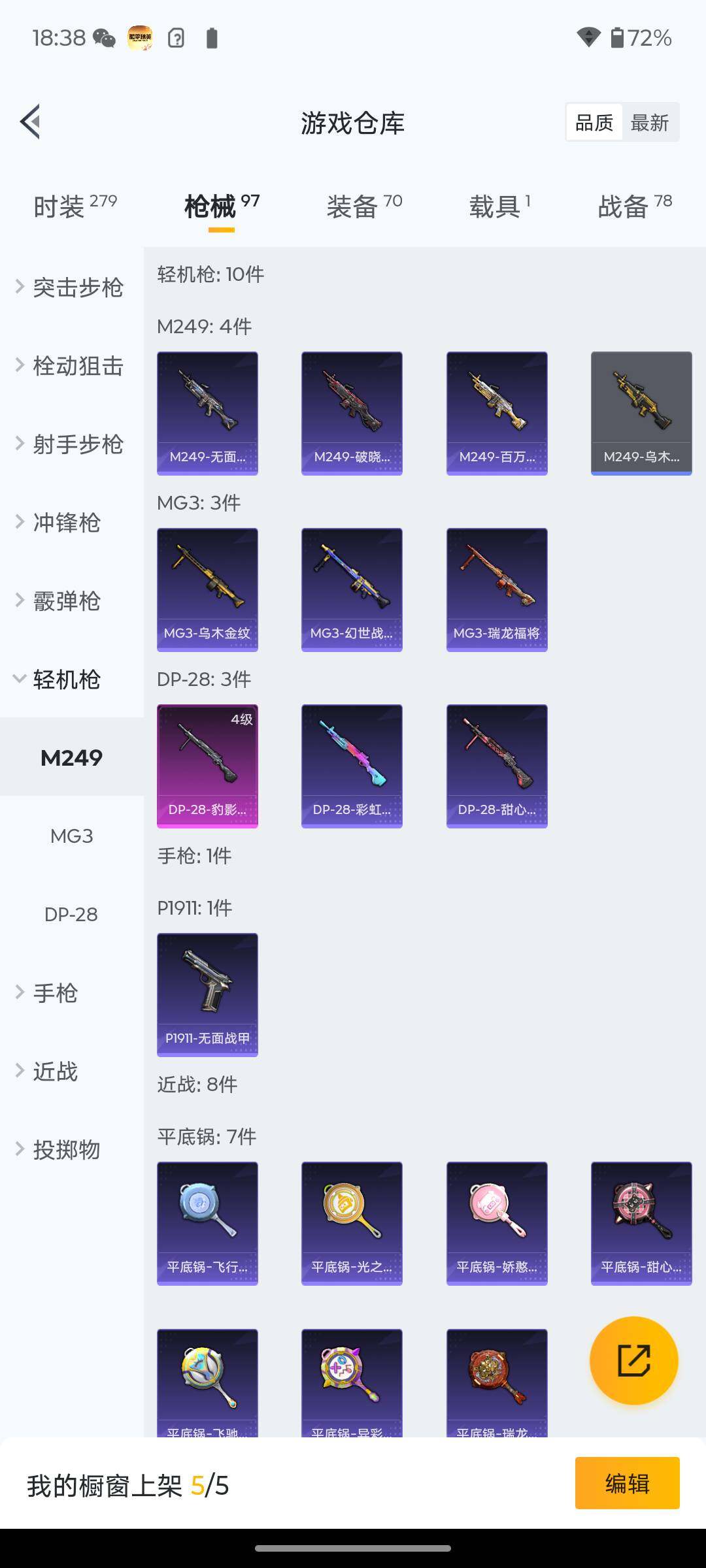Open the 载具 tab
Image resolution: width=706 pixels, height=1568 pixels.
[499, 206]
